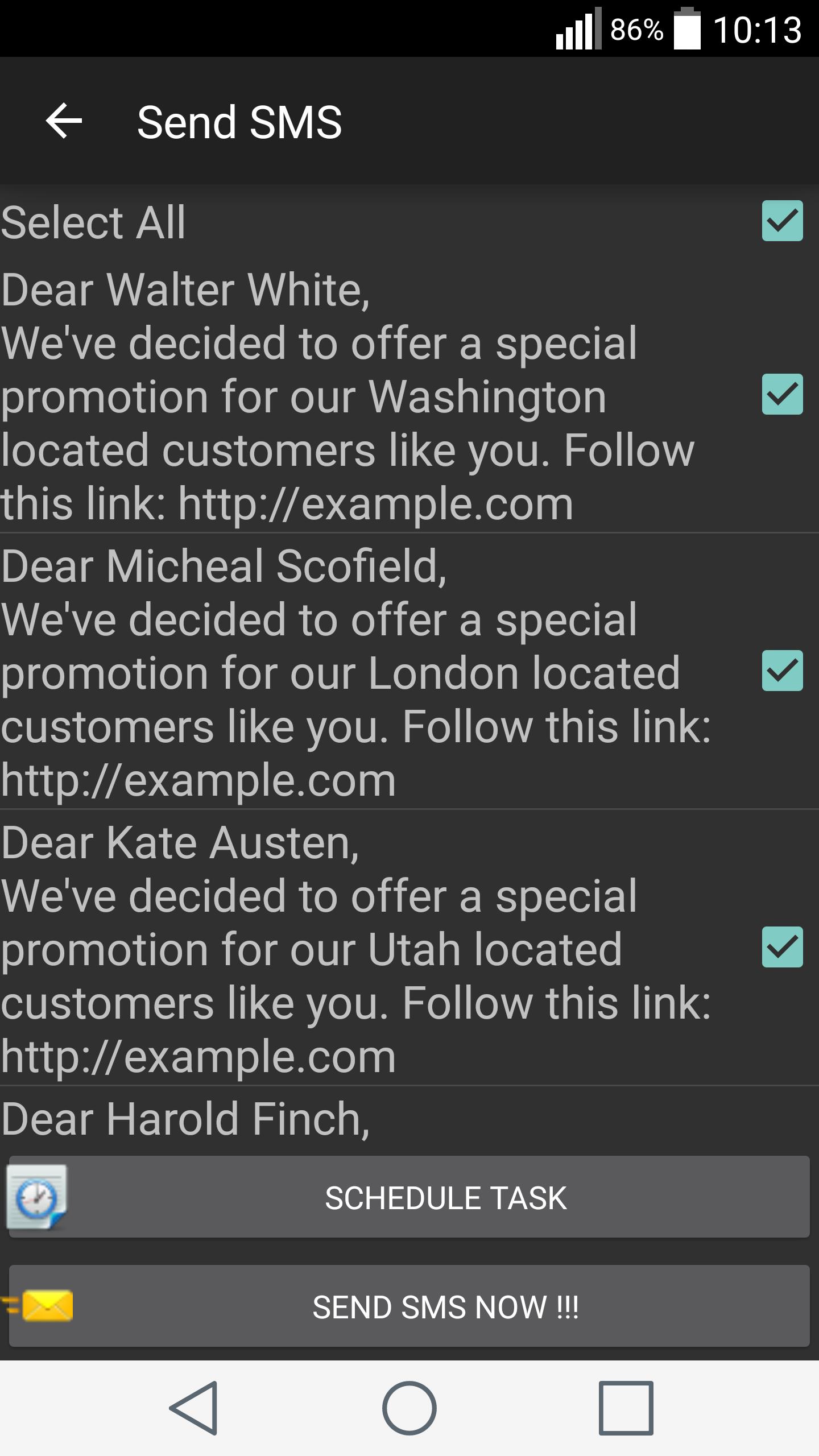The width and height of the screenshot is (819, 1456).
Task: Click the back arrow in the app bar
Action: (64, 121)
